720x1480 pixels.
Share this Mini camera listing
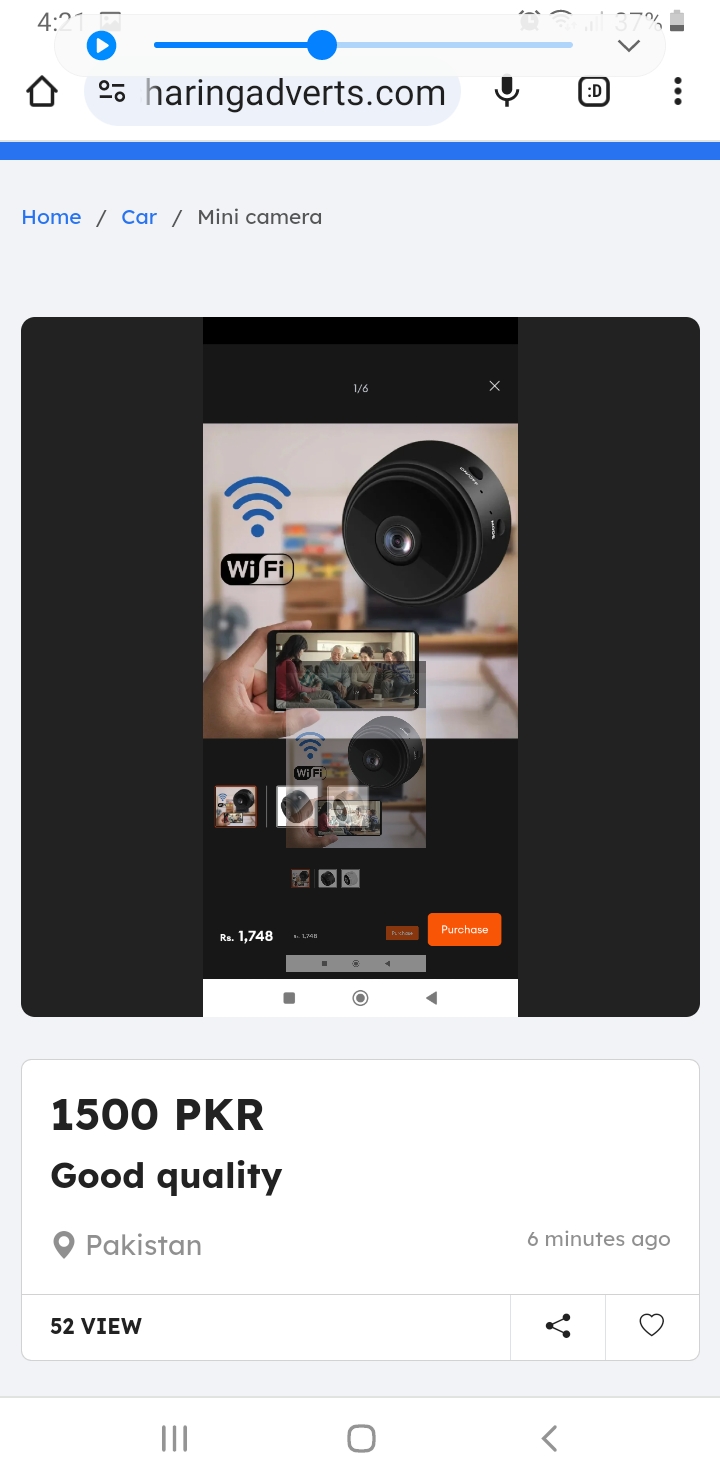(558, 1326)
